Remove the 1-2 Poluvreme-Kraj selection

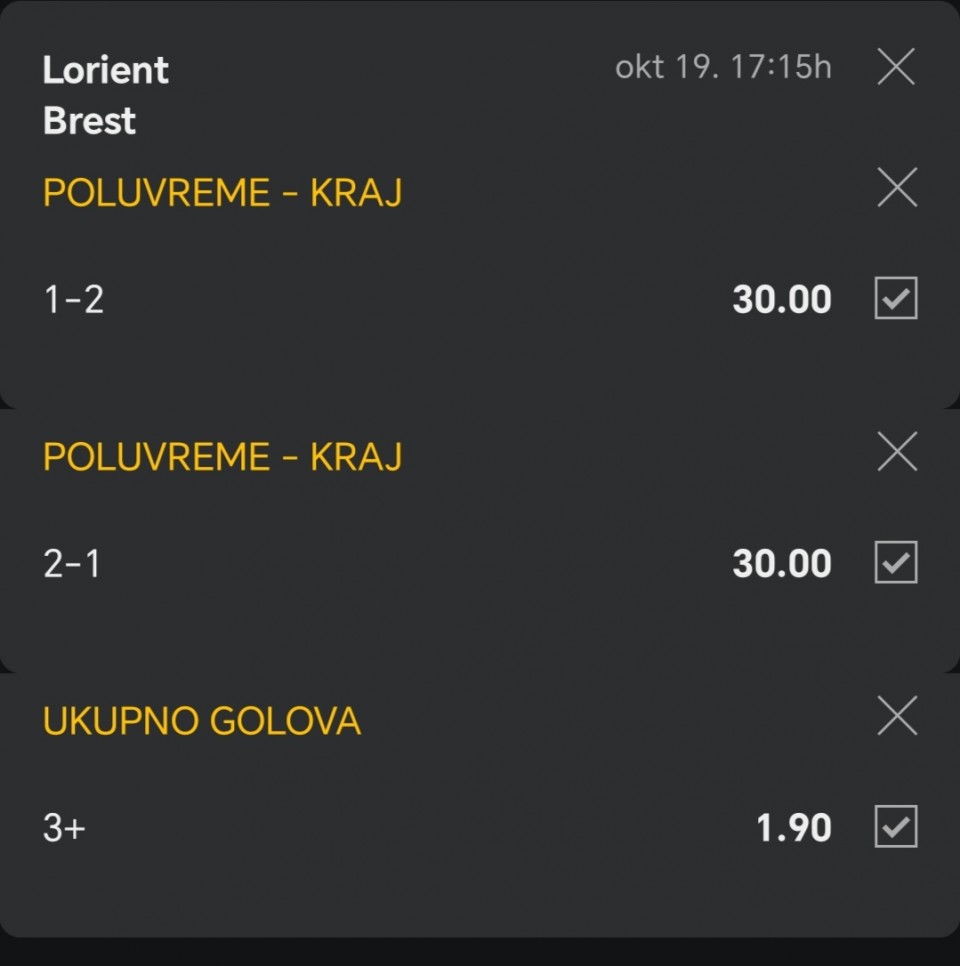click(x=896, y=187)
